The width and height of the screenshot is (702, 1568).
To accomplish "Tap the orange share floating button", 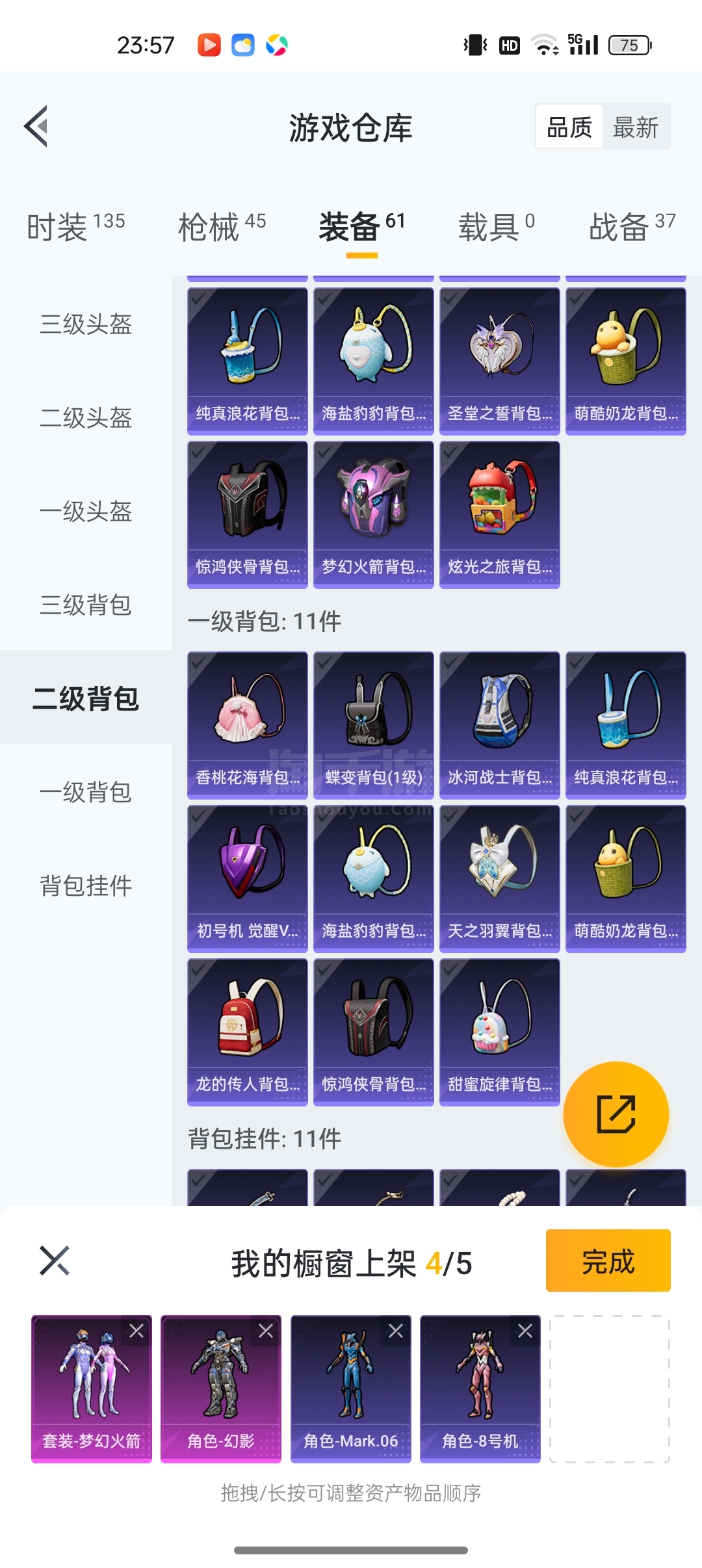I will tap(616, 1114).
